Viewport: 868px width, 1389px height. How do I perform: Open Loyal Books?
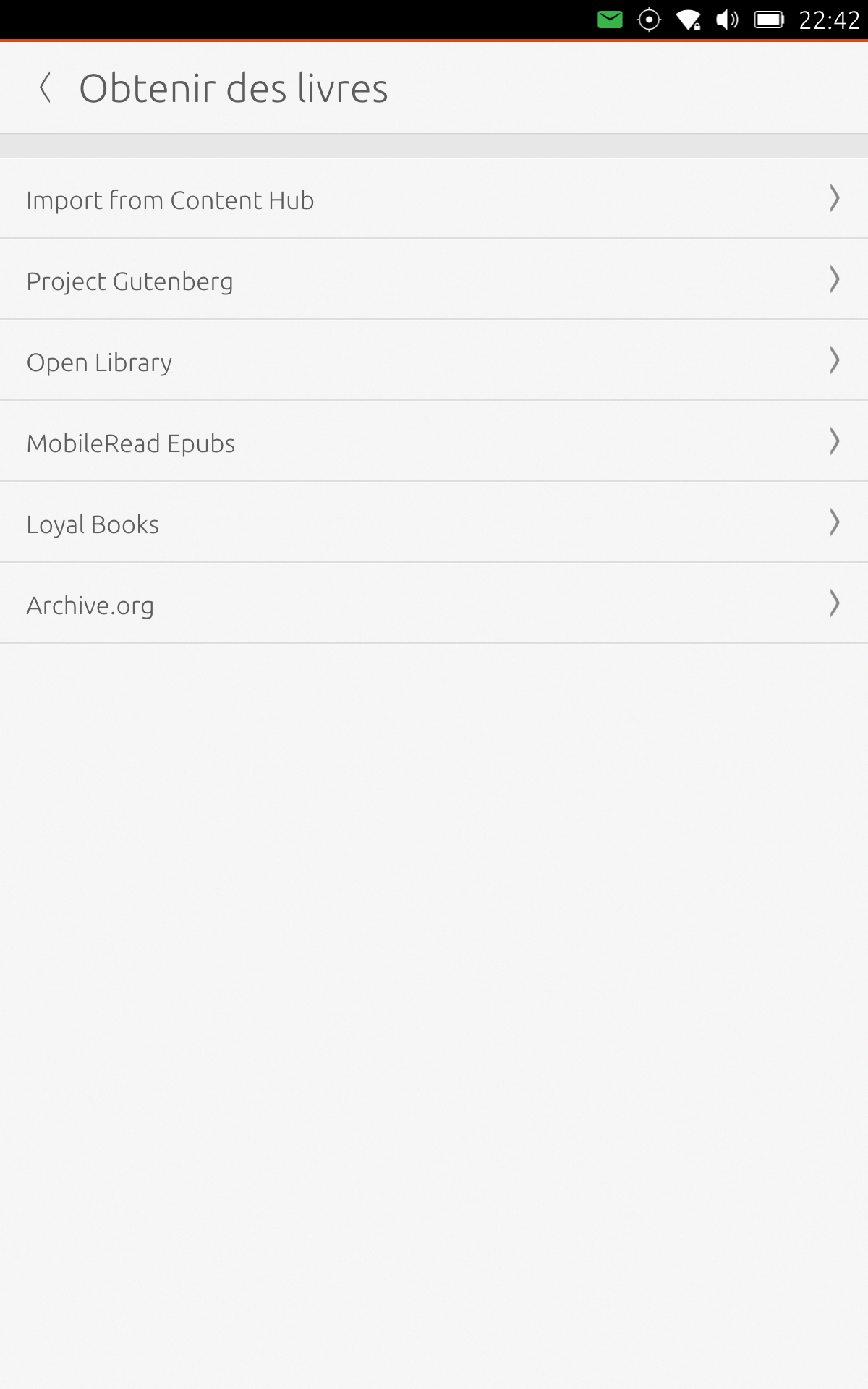tap(434, 522)
